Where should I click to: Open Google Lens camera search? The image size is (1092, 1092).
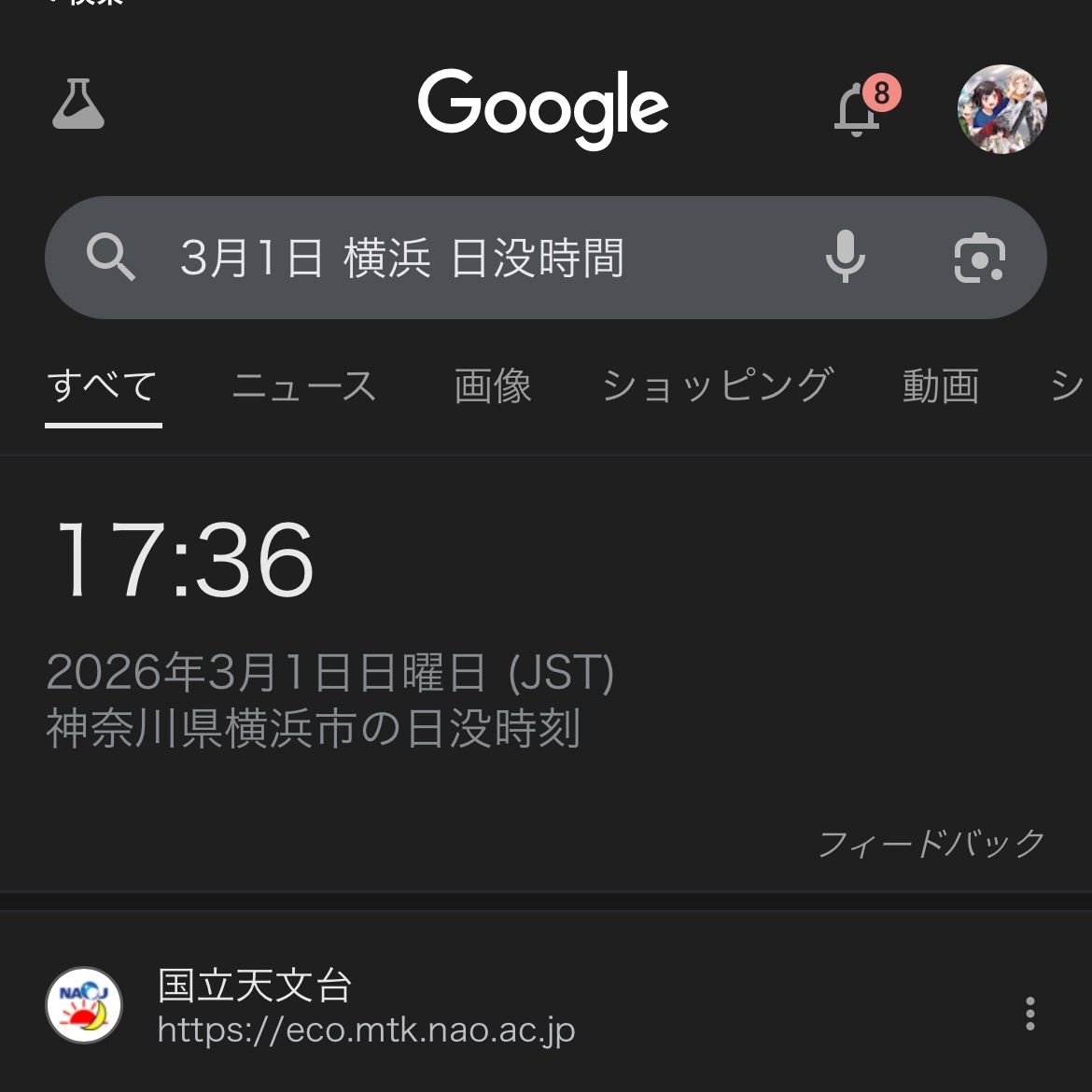tap(979, 258)
